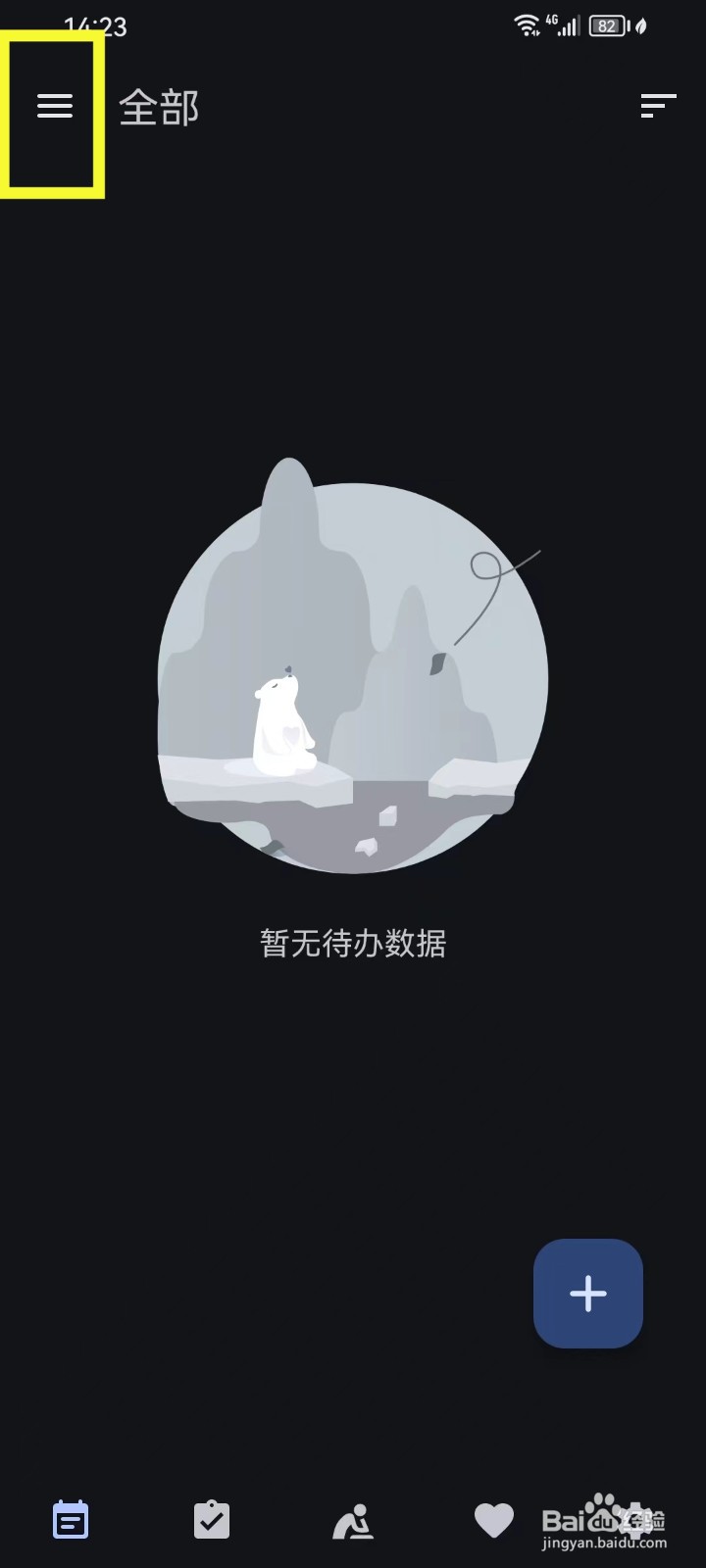Viewport: 706px width, 1568px height.
Task: Tap the sort icon at top right
Action: 657,106
